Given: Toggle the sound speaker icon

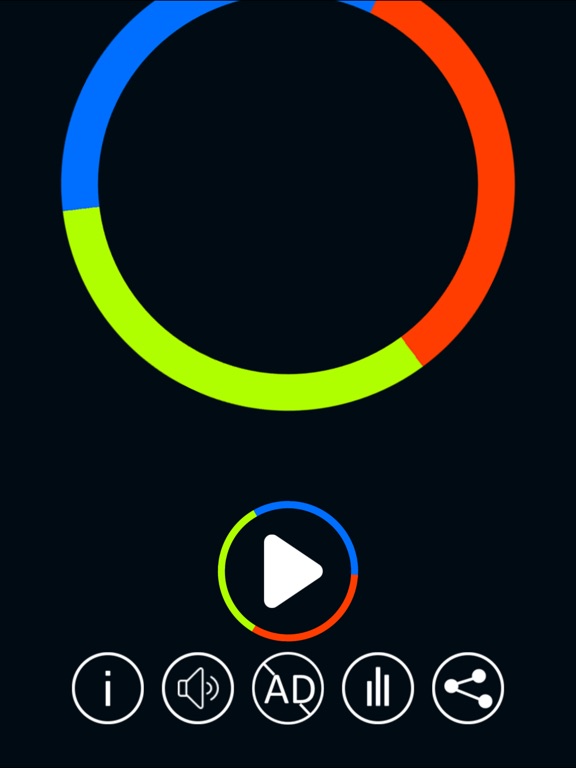Looking at the screenshot, I should click(198, 688).
